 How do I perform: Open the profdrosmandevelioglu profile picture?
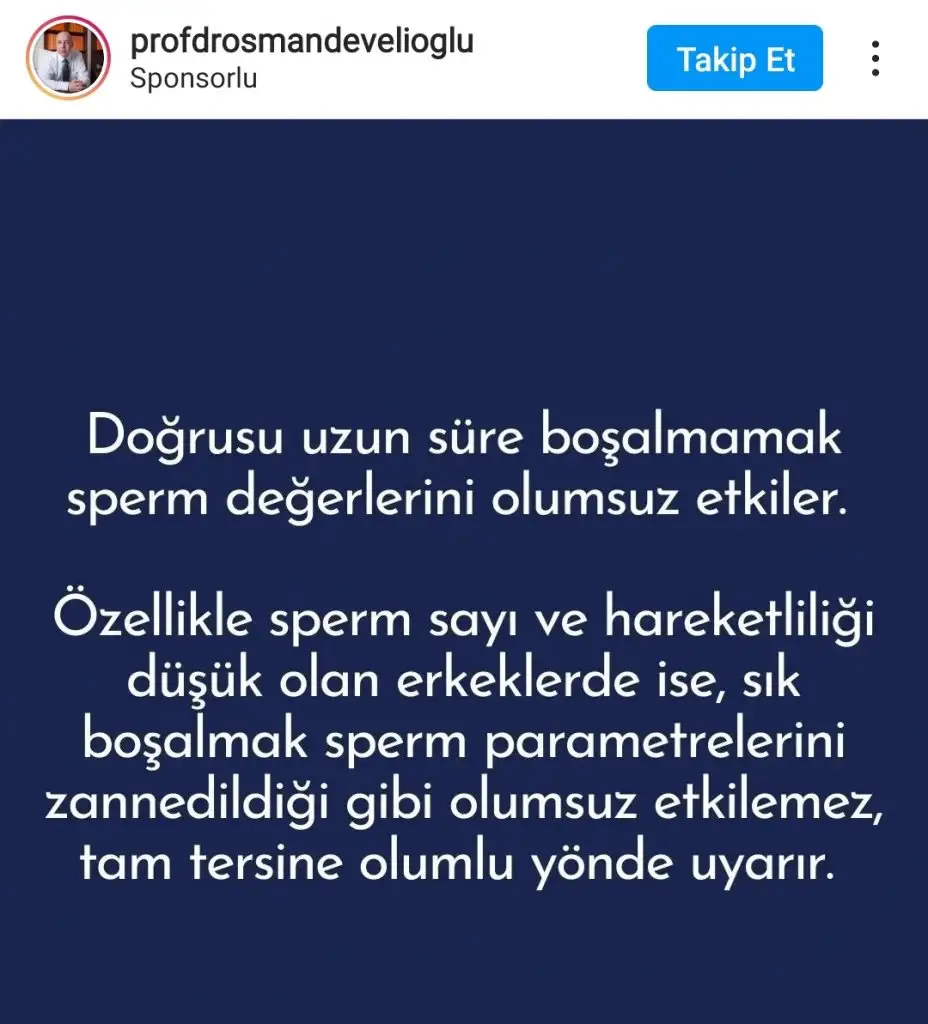point(69,59)
